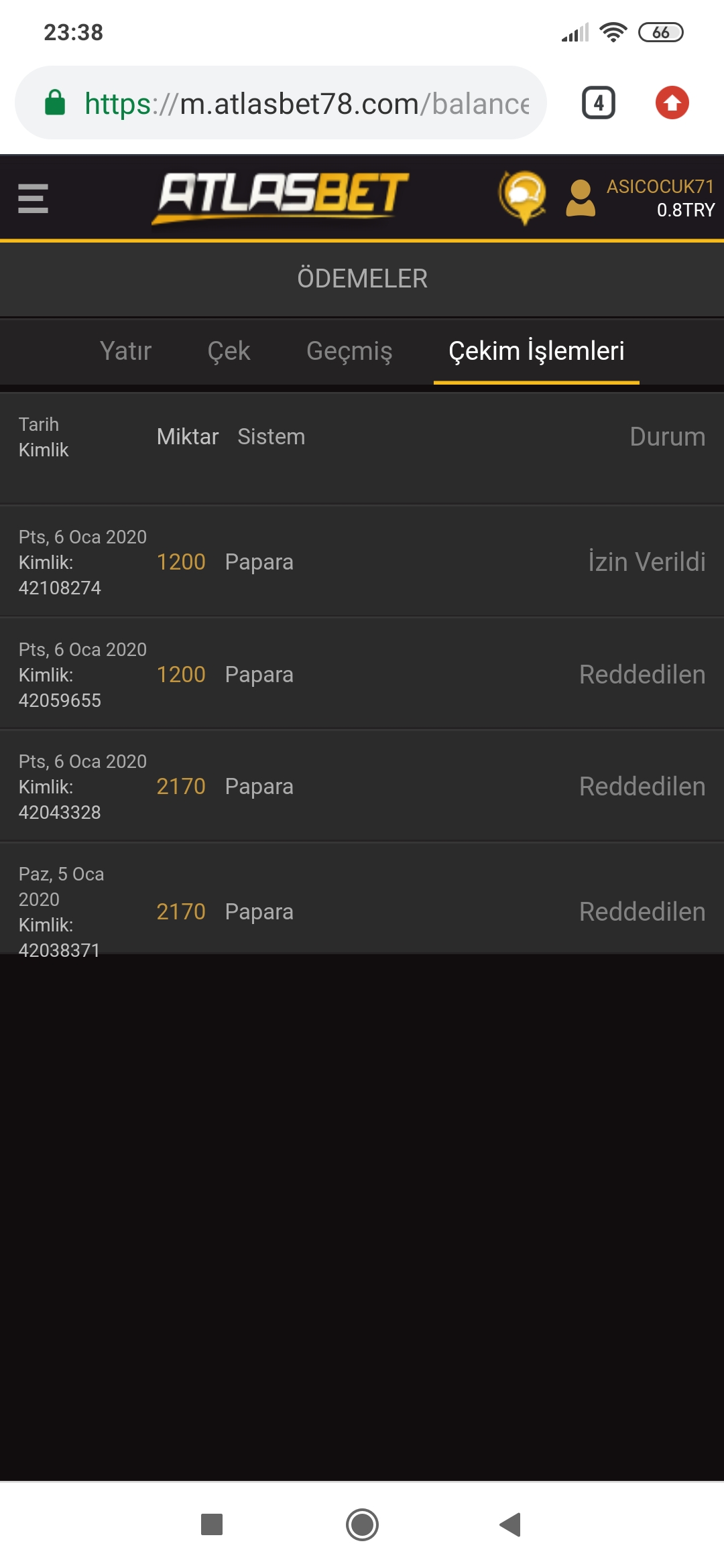Tap the red browser update arrow icon
This screenshot has width=724, height=1568.
pyautogui.click(x=672, y=103)
